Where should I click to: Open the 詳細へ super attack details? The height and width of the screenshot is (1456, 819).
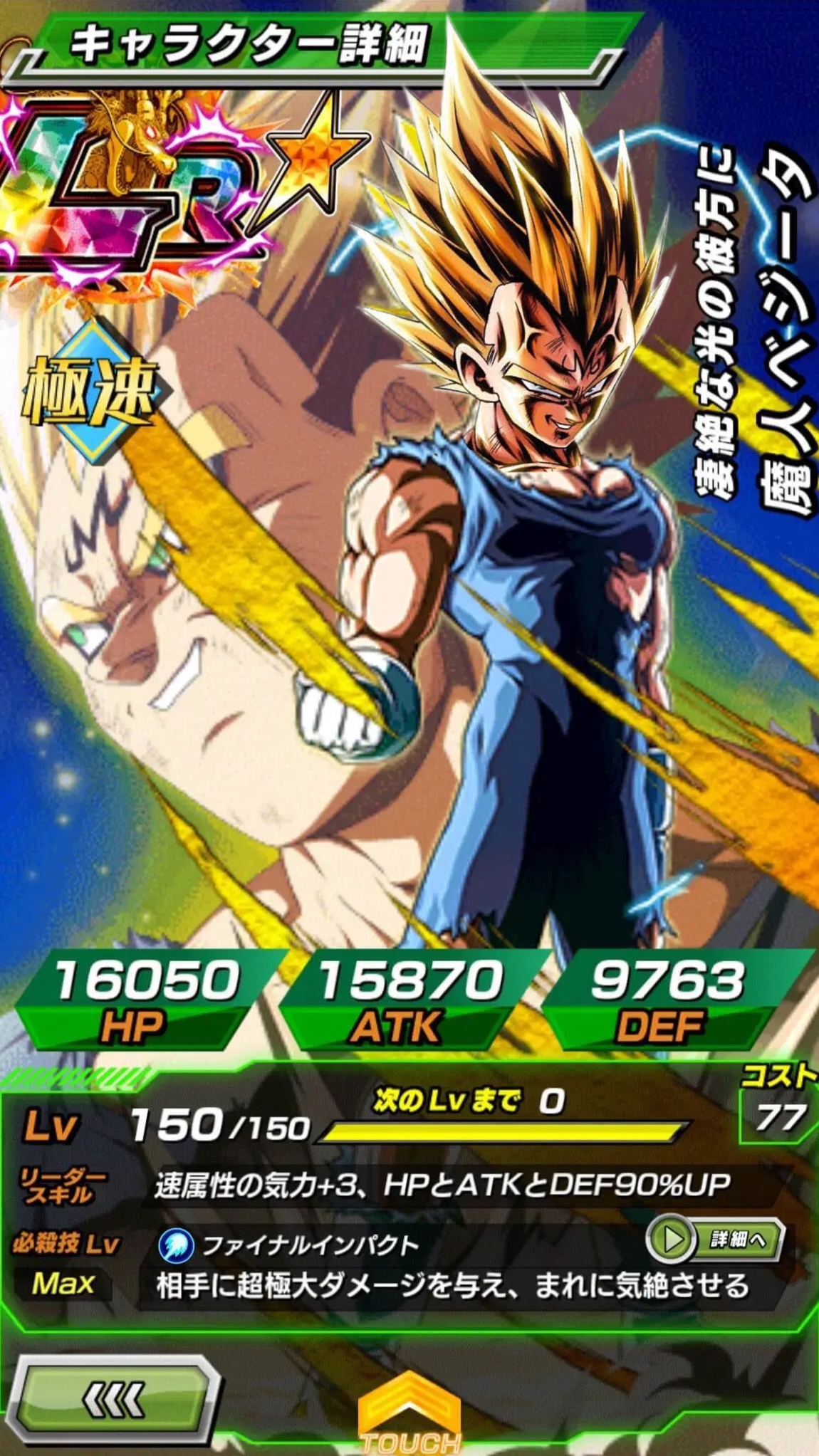[716, 1240]
